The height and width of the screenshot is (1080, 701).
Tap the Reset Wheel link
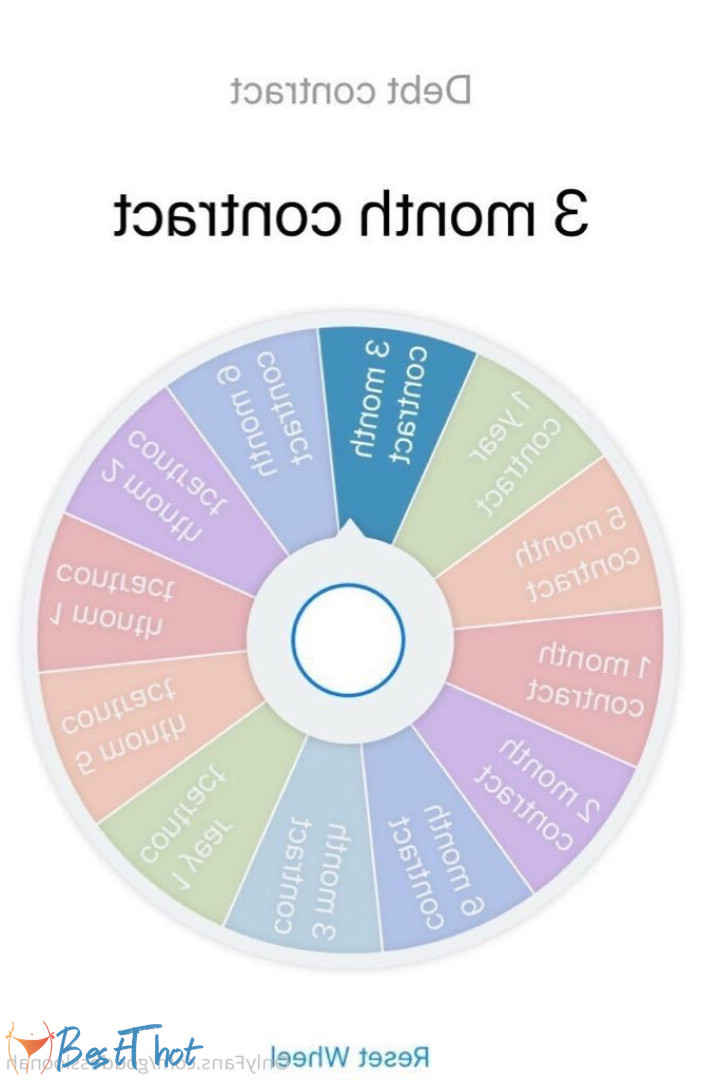(x=352, y=1057)
